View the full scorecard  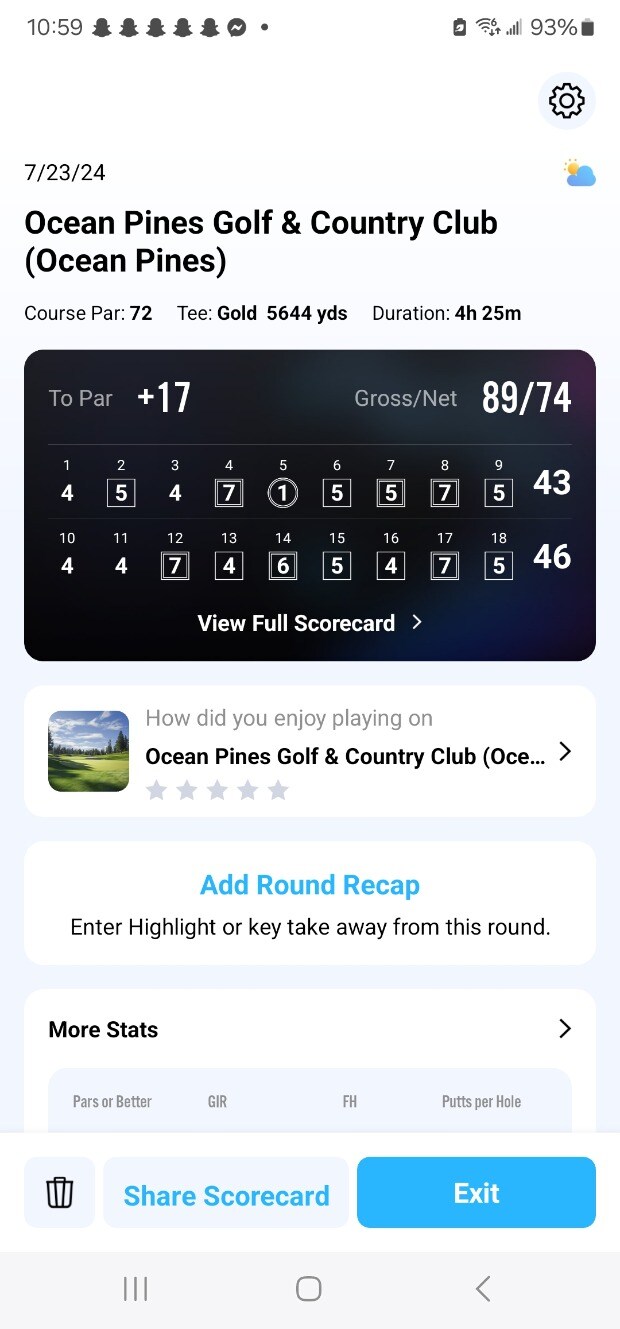pos(310,623)
